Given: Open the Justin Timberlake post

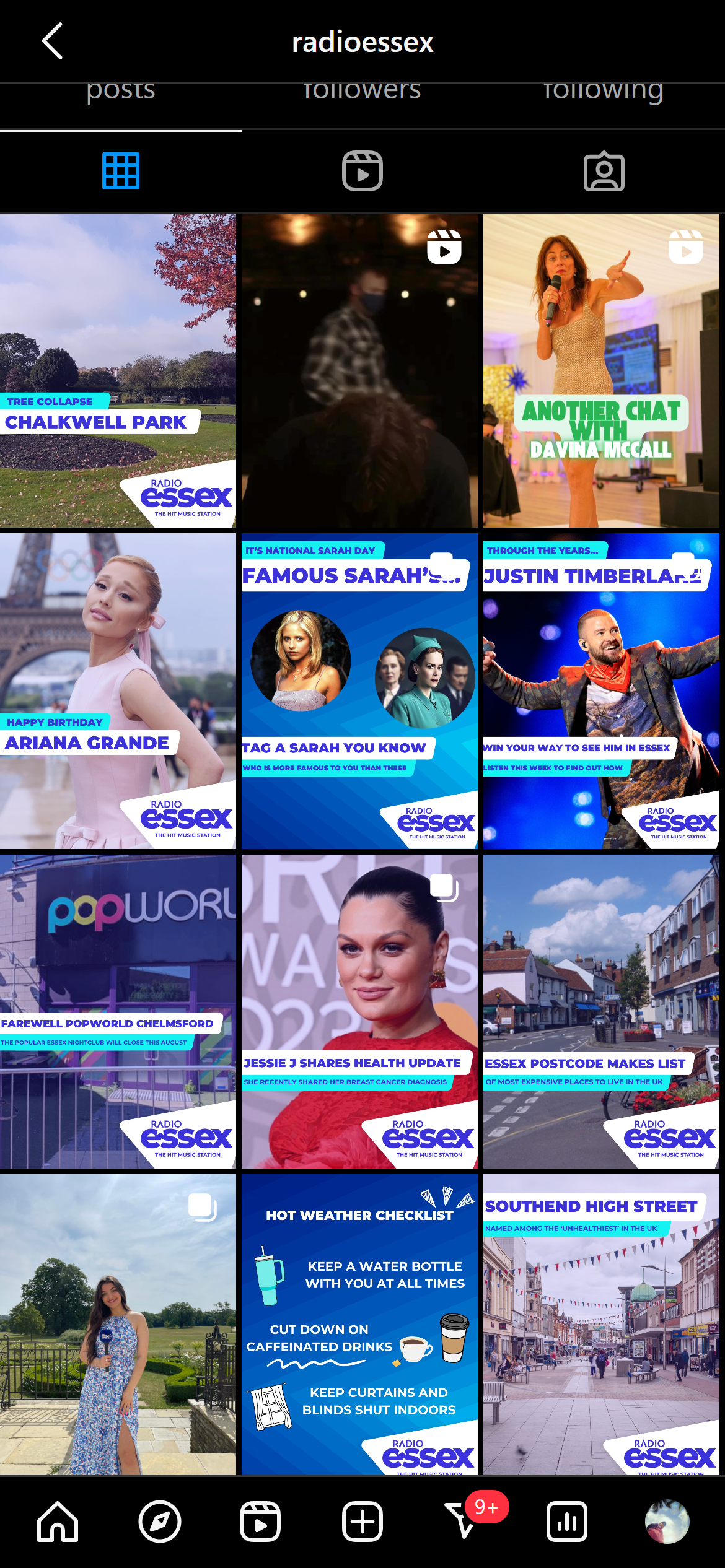Looking at the screenshot, I should tap(601, 690).
